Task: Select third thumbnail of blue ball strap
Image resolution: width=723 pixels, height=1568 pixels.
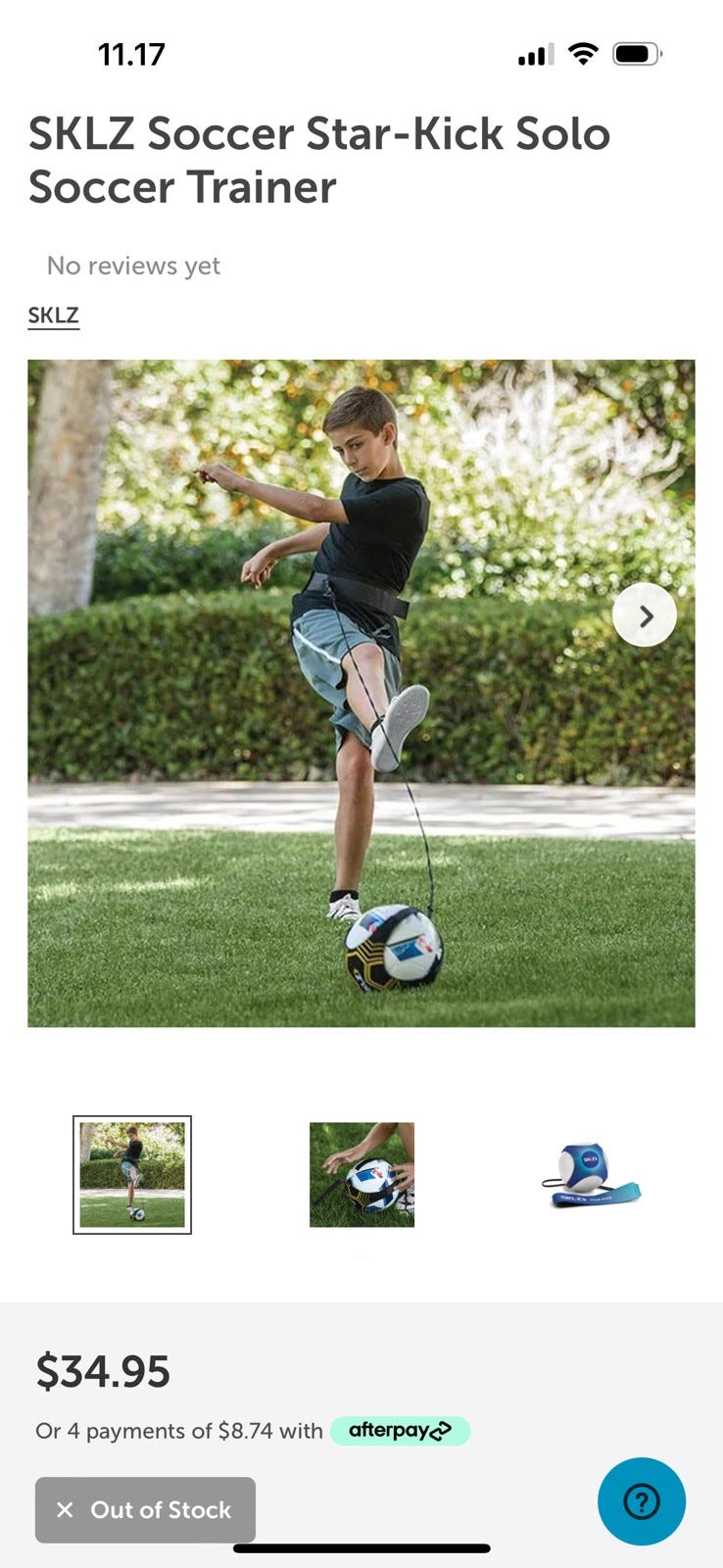Action: [591, 1174]
